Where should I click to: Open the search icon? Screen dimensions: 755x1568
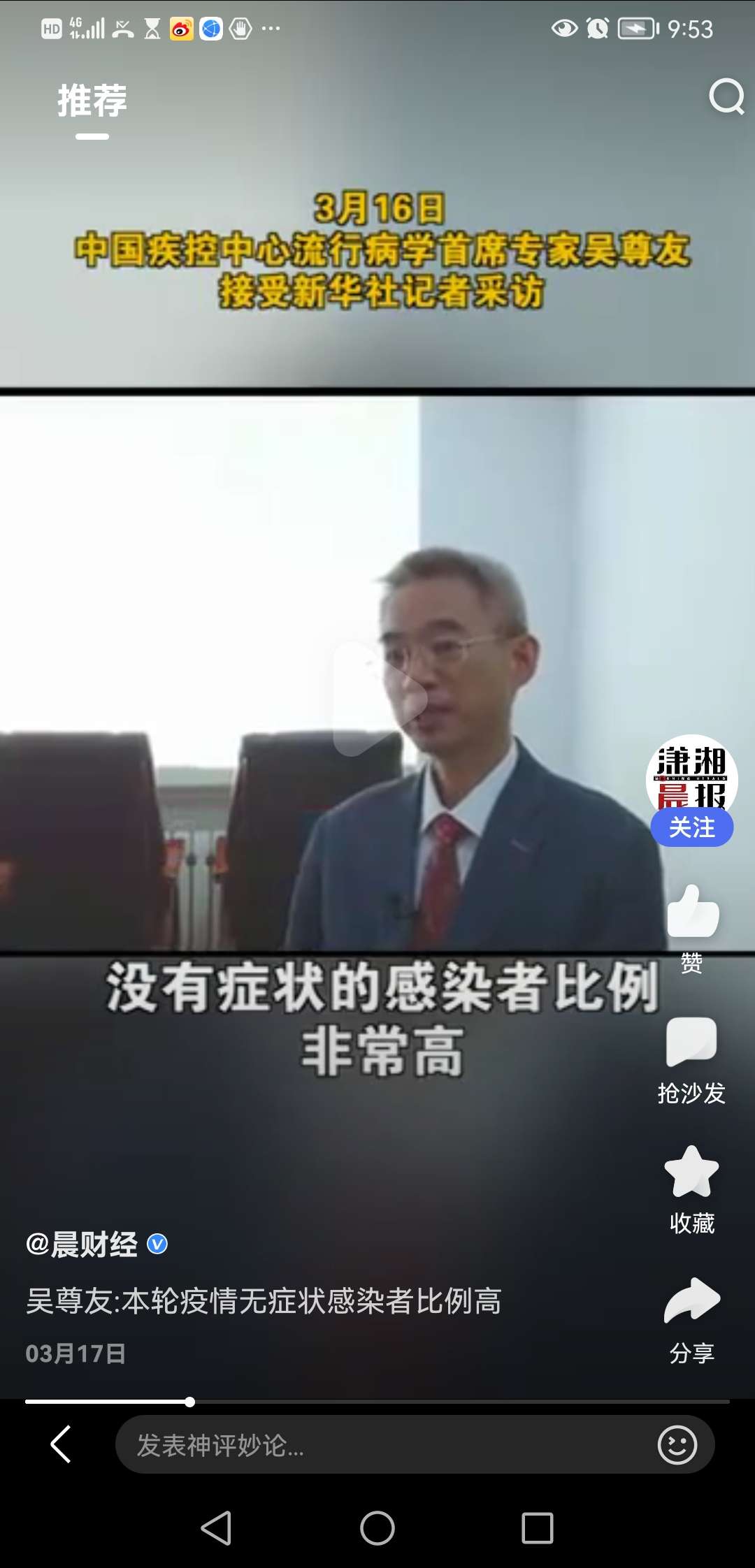click(x=726, y=96)
